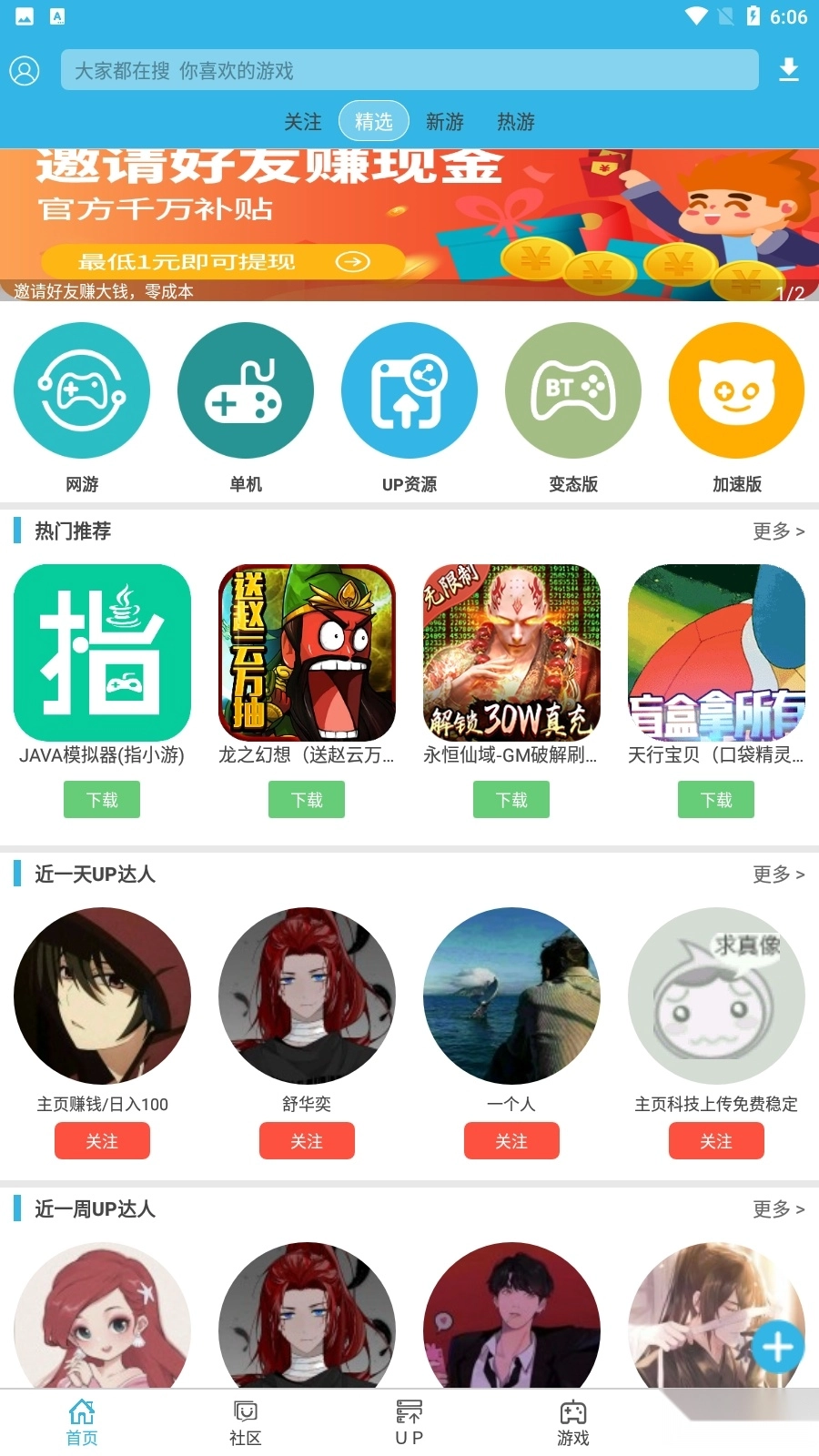The height and width of the screenshot is (1456, 819).
Task: Tap the search input field
Action: tap(409, 69)
